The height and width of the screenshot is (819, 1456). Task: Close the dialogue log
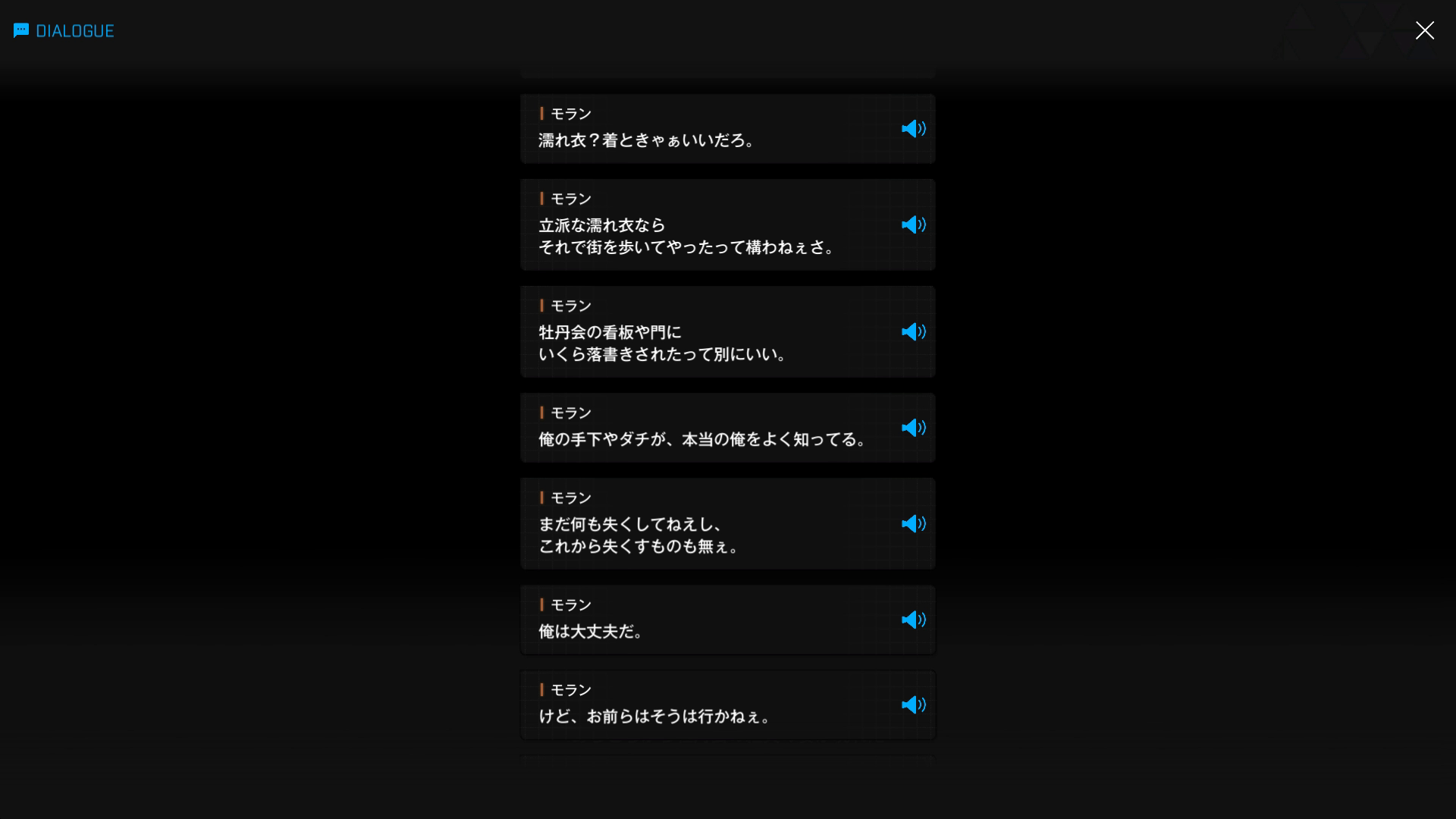[1424, 30]
